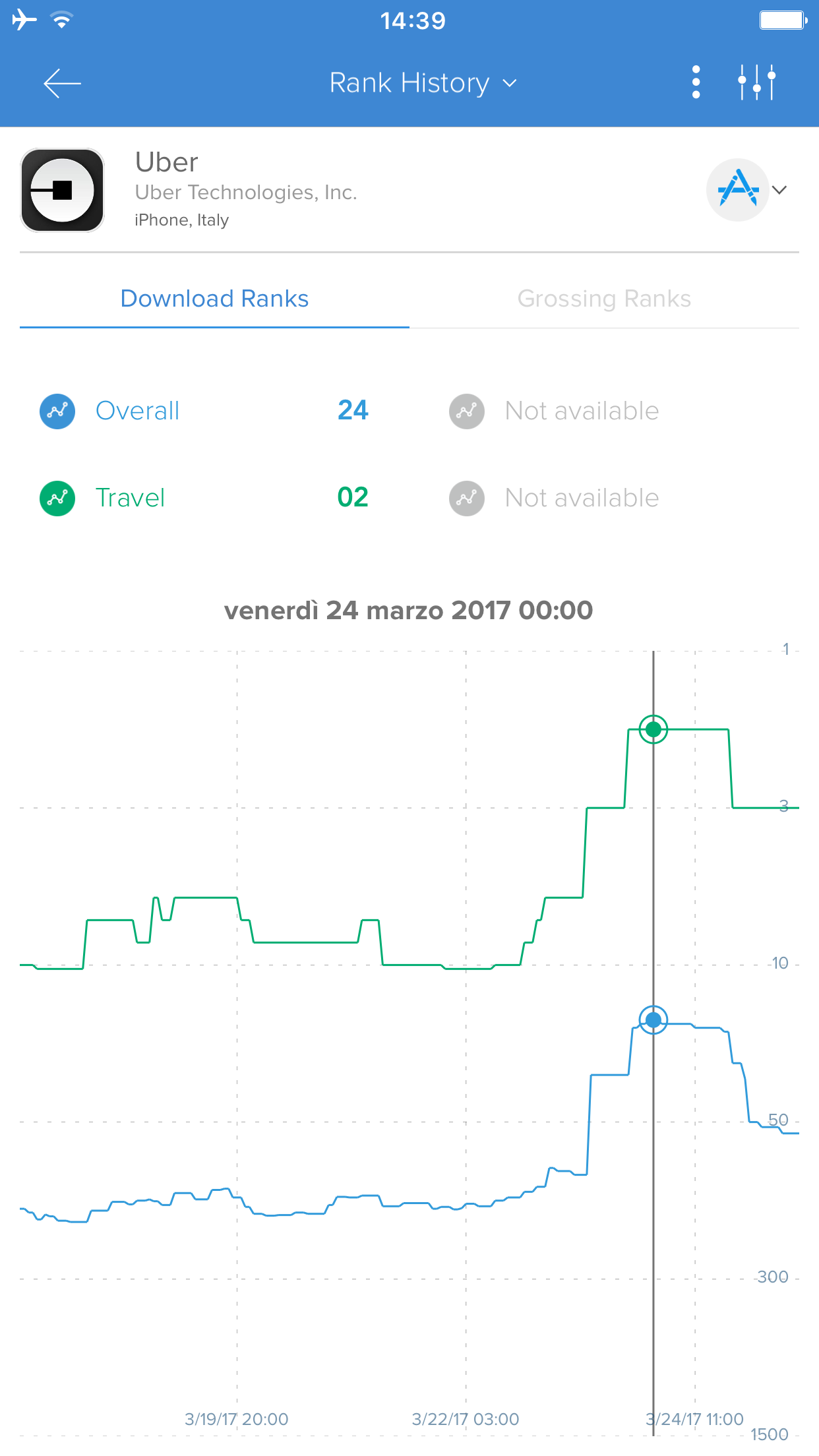Viewport: 819px width, 1456px height.
Task: Switch to the Grossing Ranks tab
Action: pyautogui.click(x=603, y=299)
